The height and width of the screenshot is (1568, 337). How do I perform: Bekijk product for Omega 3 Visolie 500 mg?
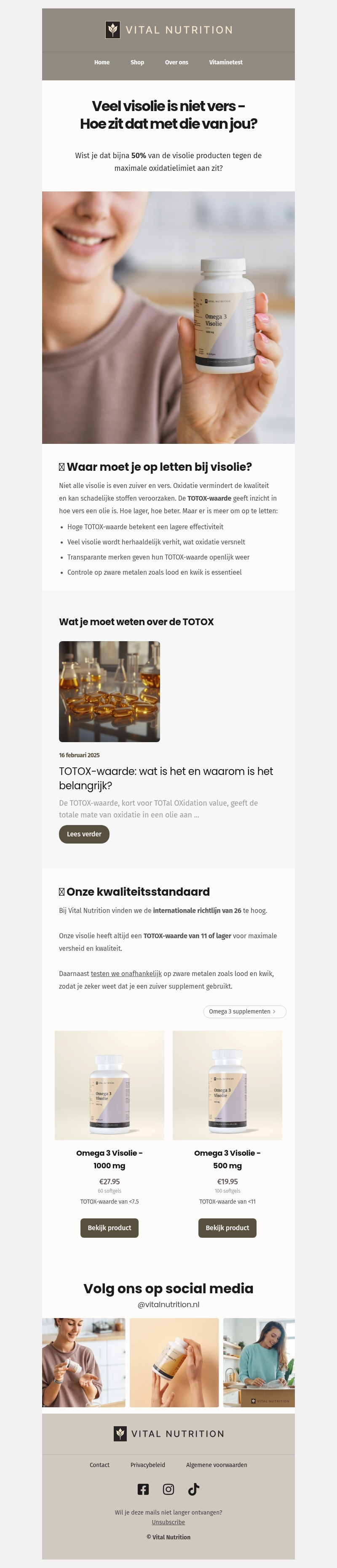click(227, 1228)
